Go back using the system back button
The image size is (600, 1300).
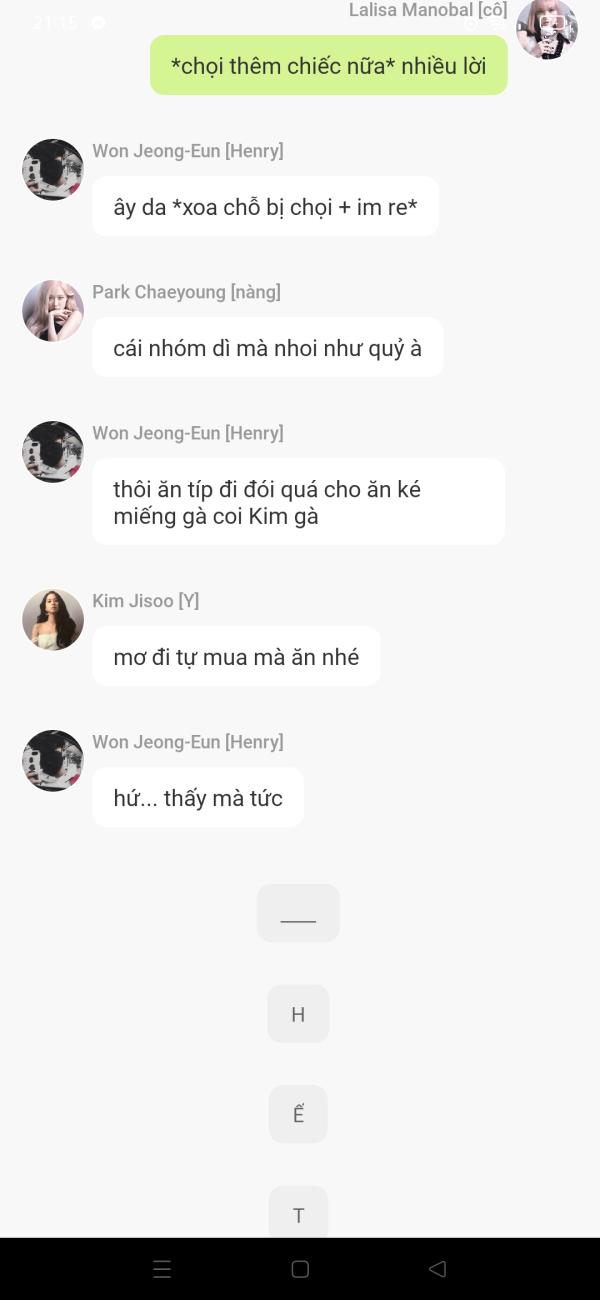[x=437, y=1269]
